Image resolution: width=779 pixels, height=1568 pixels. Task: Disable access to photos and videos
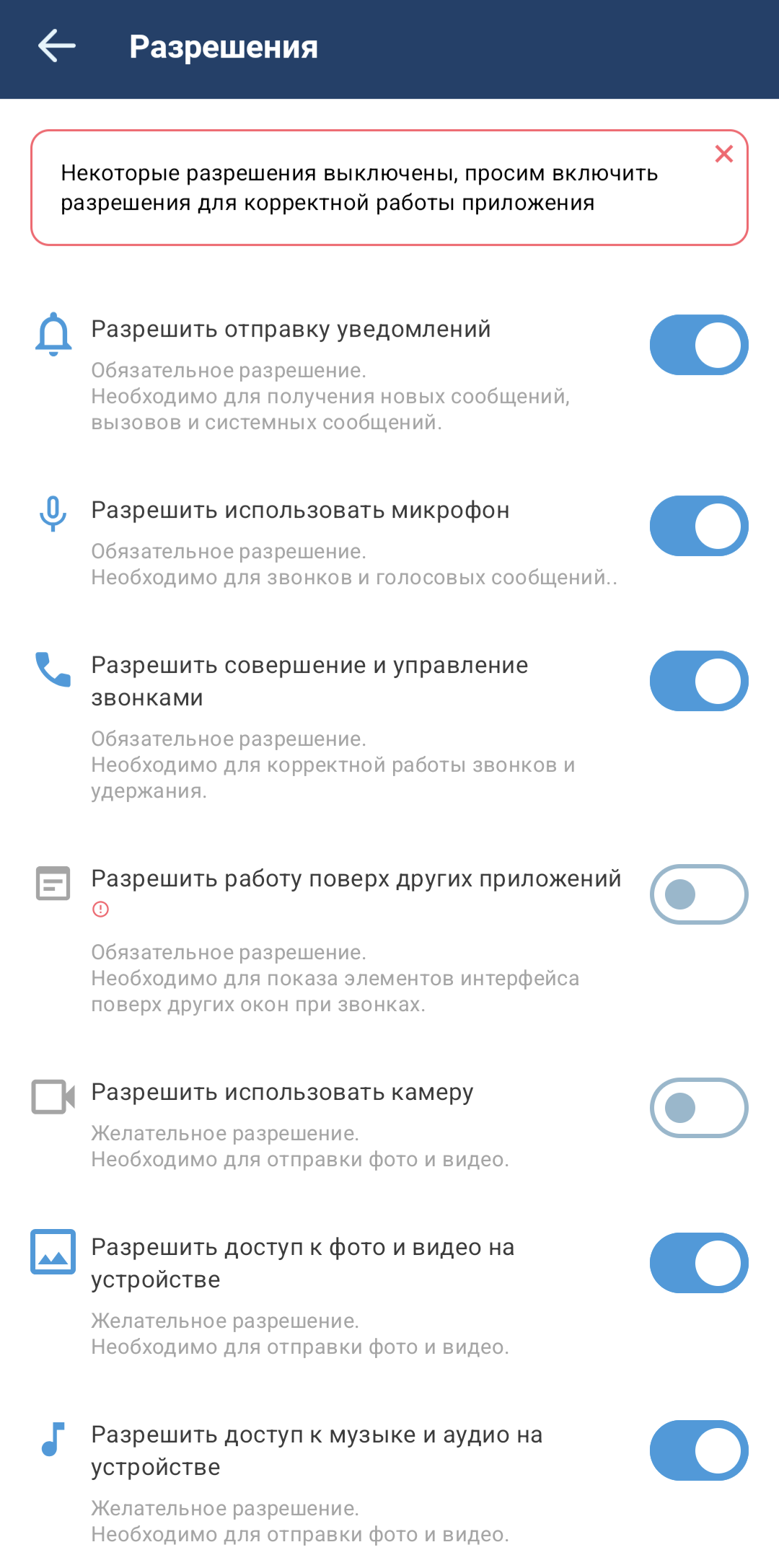click(698, 1263)
